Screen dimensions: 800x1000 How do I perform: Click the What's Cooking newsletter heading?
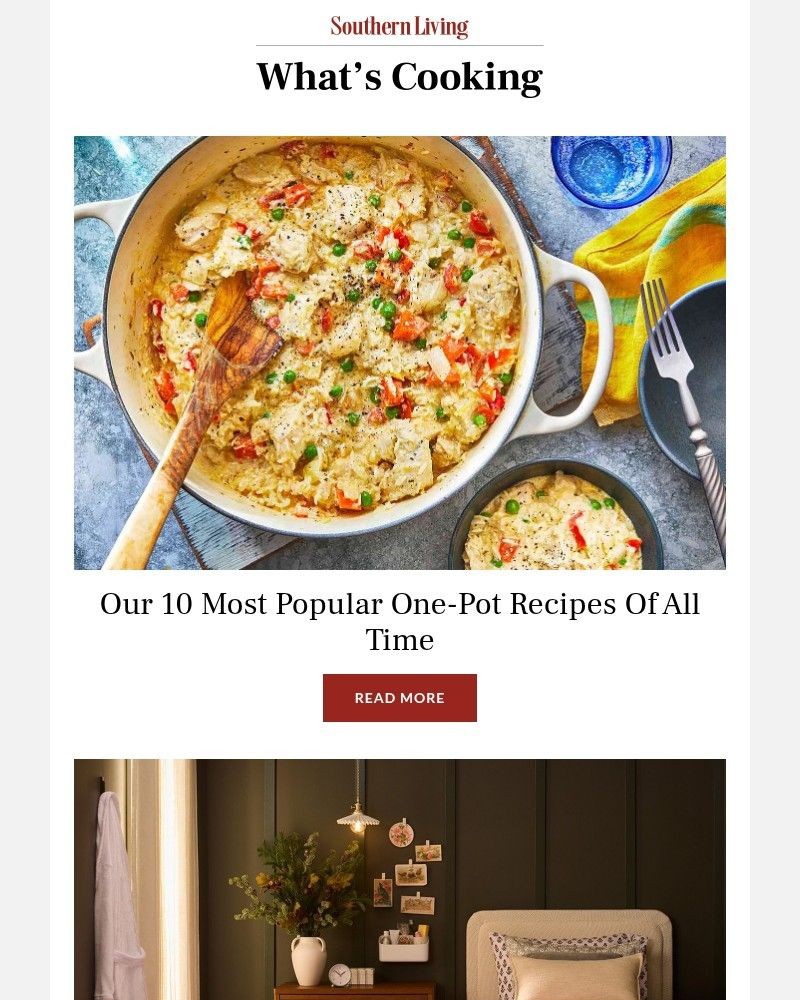400,75
